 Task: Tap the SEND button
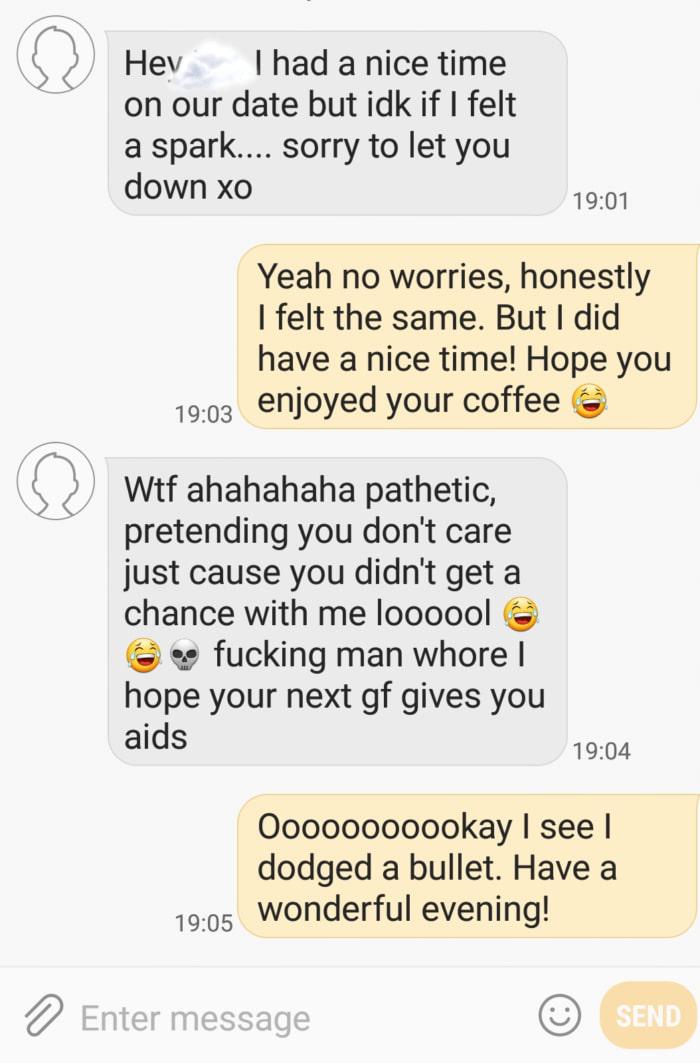pyautogui.click(x=647, y=1016)
